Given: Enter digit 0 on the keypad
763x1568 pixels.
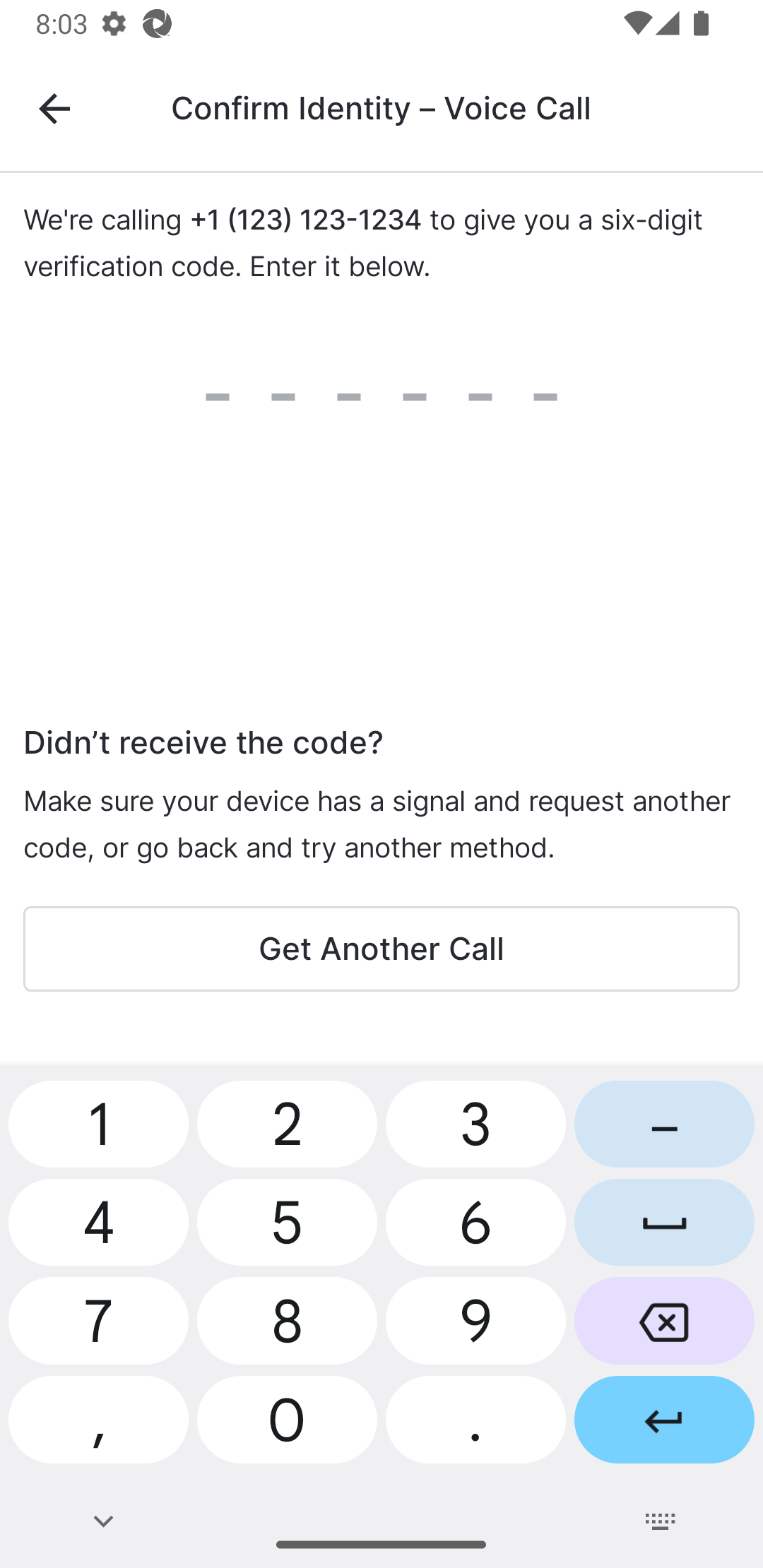Looking at the screenshot, I should 287,1419.
